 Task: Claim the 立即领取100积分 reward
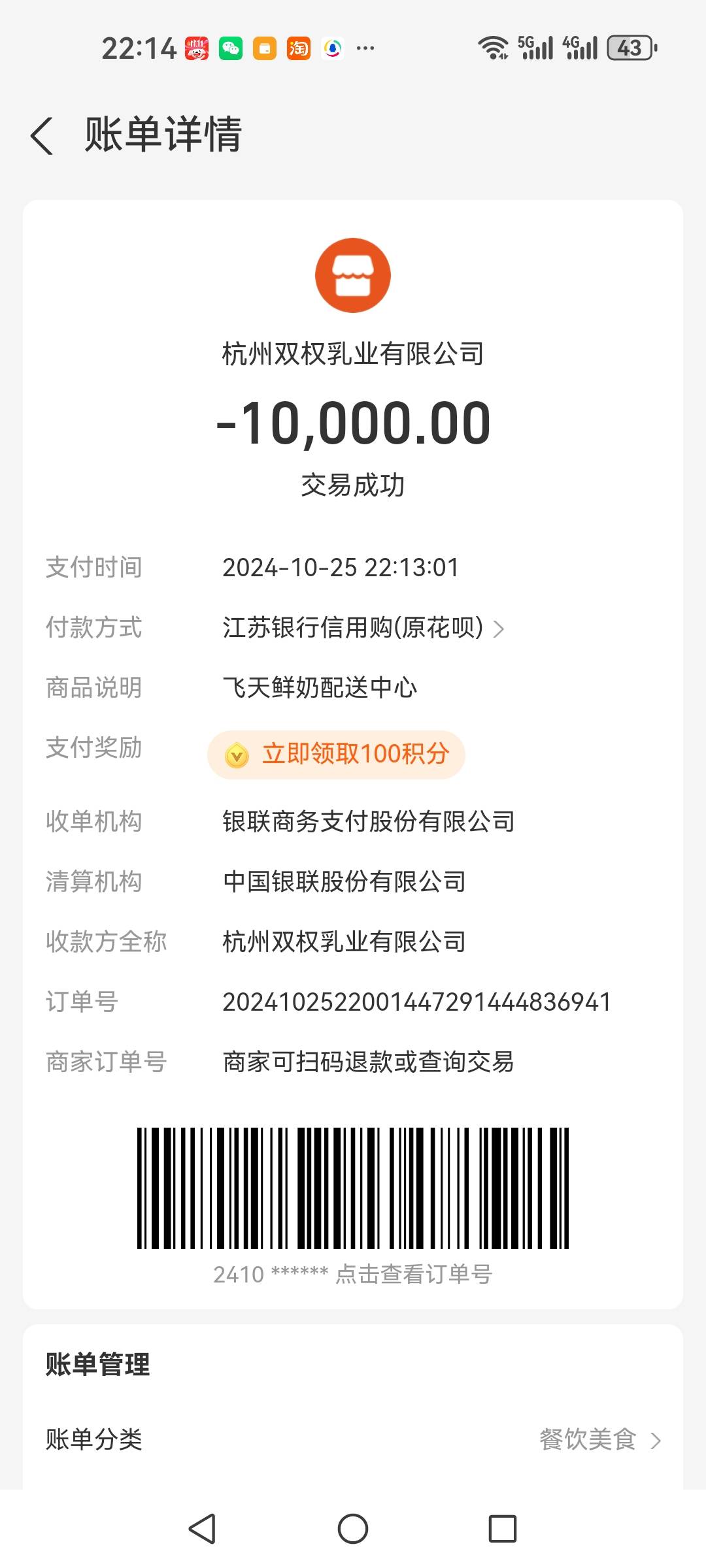[337, 755]
